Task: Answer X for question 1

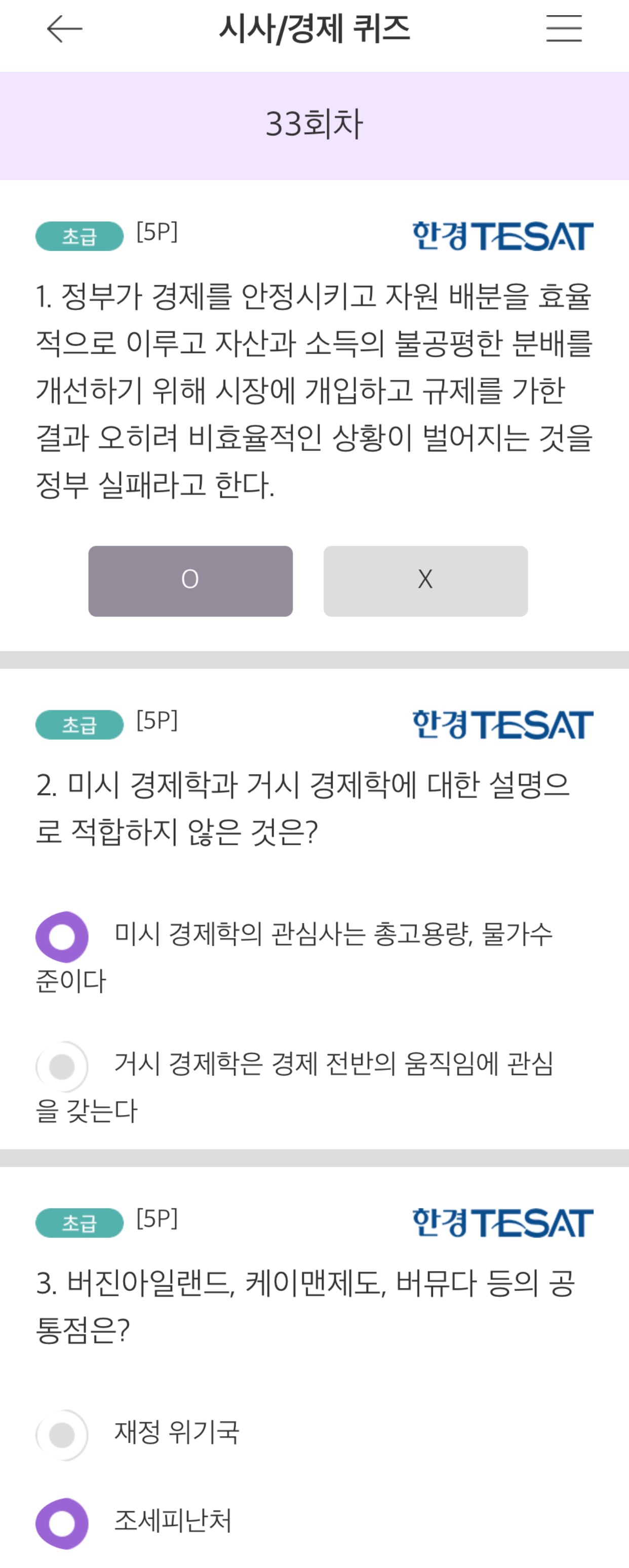Action: pos(425,581)
